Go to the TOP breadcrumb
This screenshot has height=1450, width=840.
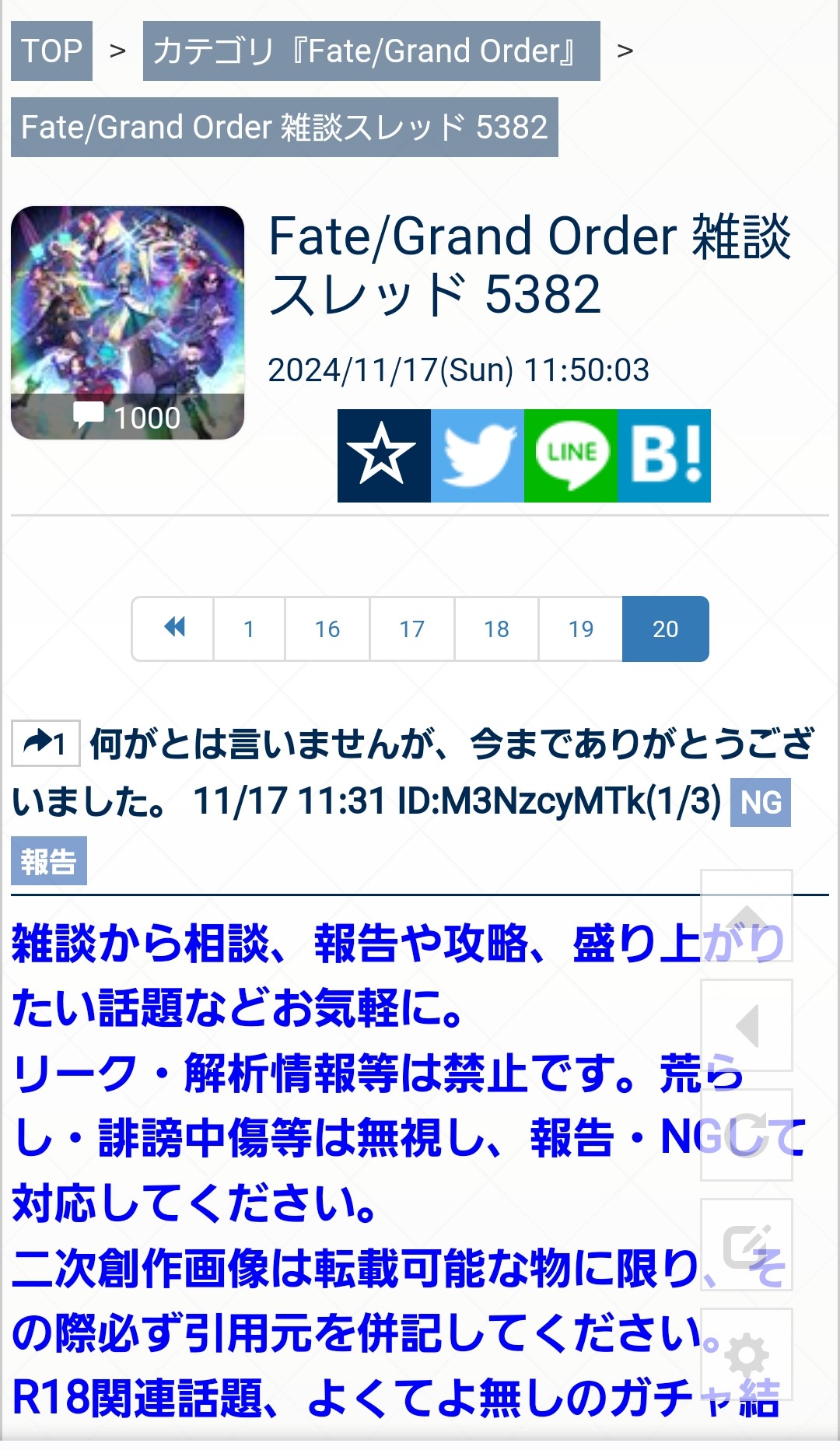51,51
